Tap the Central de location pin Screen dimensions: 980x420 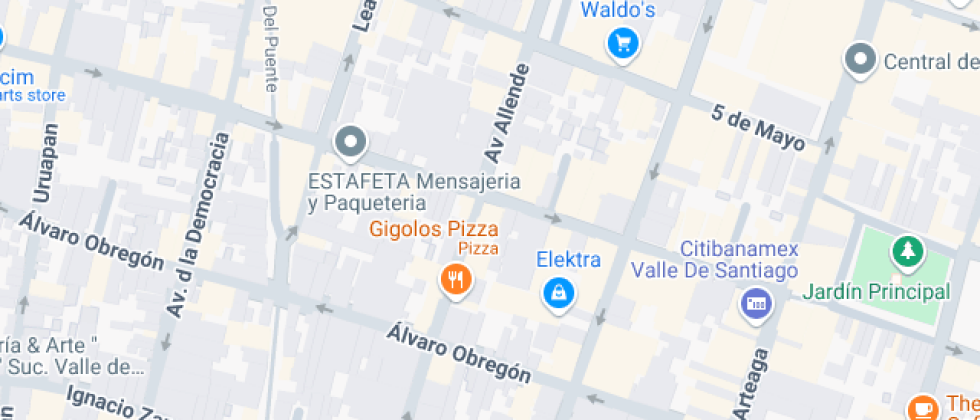tap(860, 60)
